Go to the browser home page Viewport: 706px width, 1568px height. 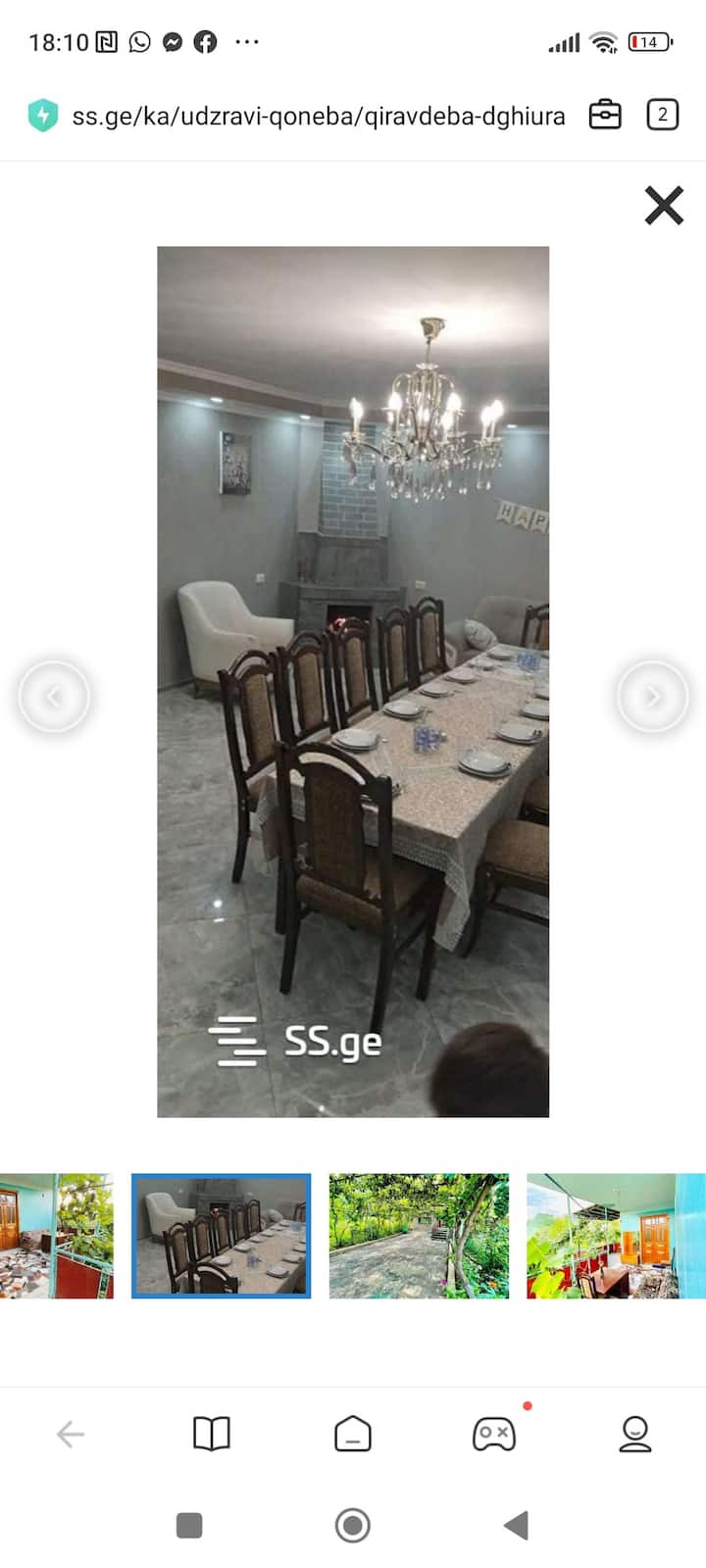pos(353,1435)
